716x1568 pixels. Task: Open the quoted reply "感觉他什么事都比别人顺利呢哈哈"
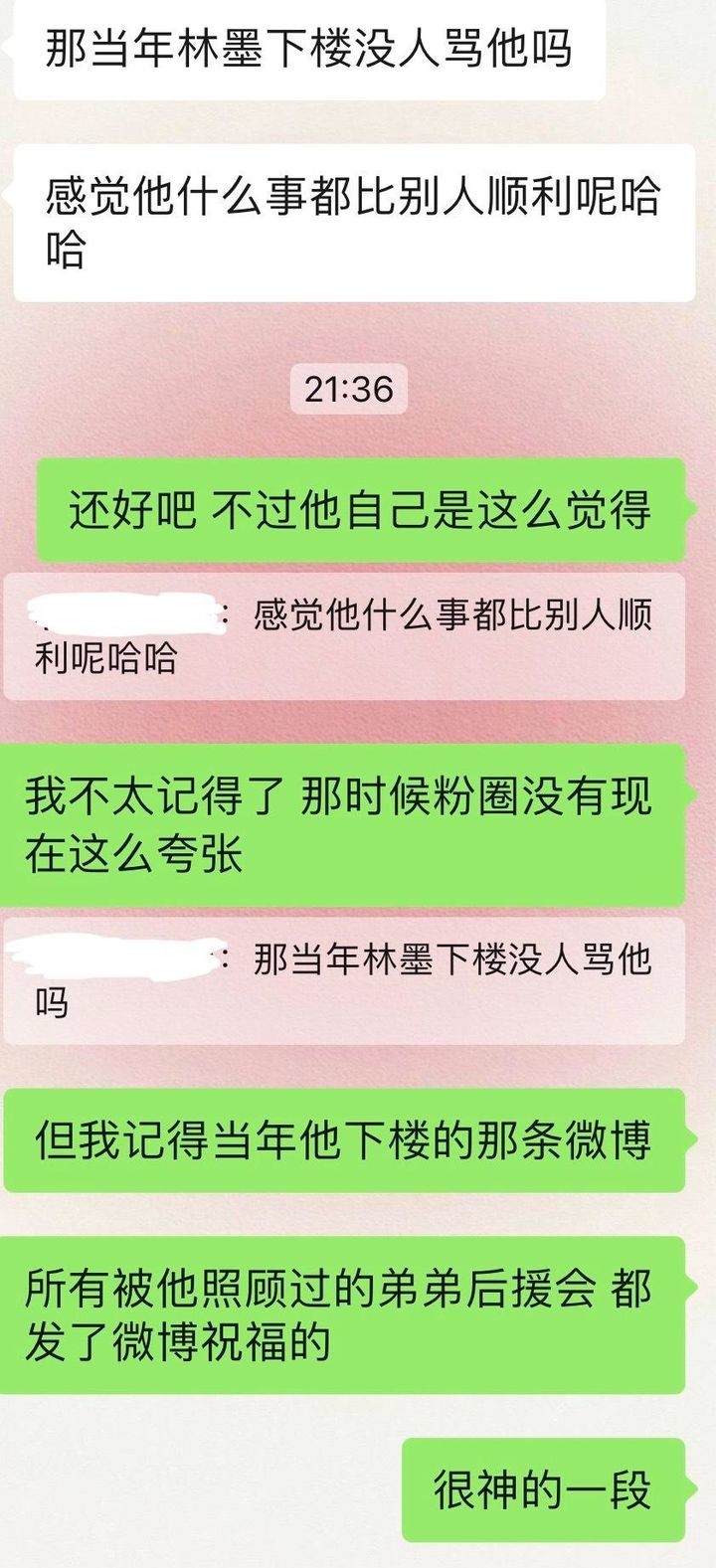tap(344, 636)
